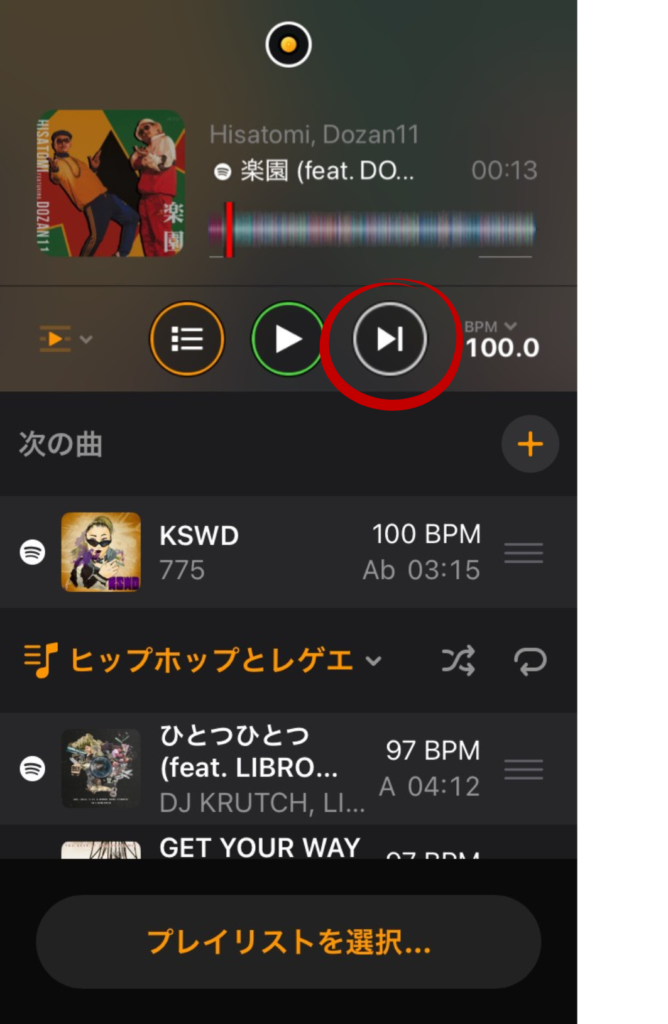Seek within the song waveform

(372, 229)
